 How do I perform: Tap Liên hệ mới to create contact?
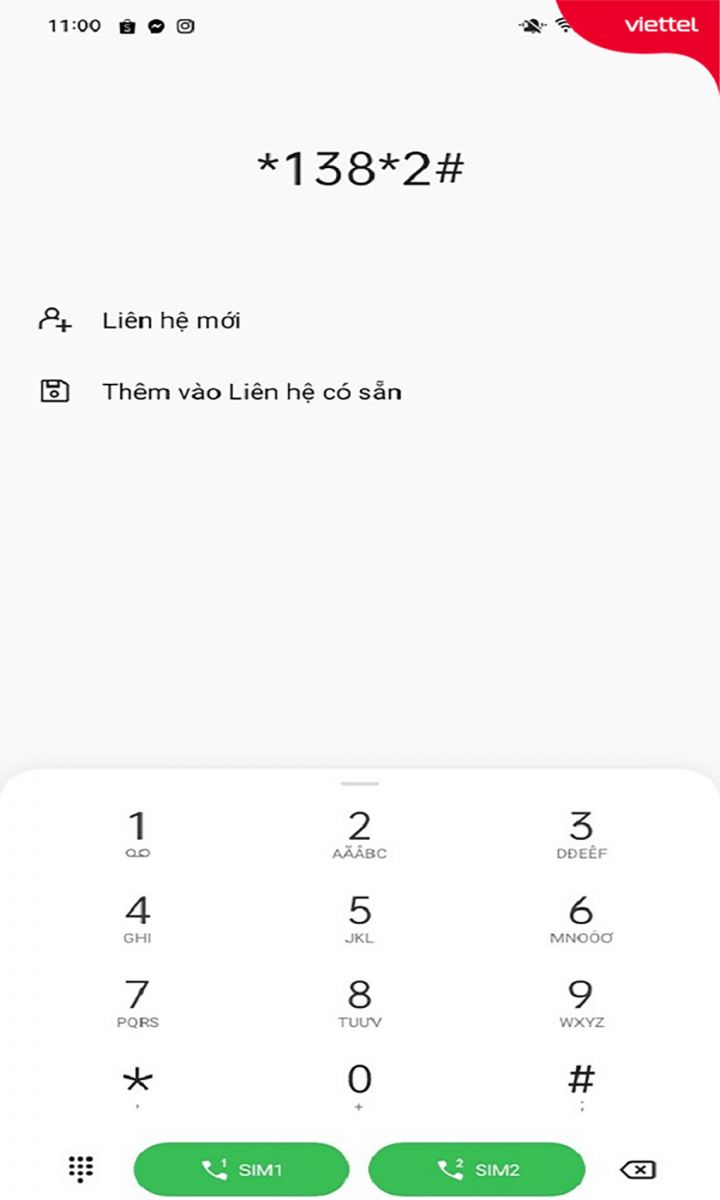(x=170, y=321)
